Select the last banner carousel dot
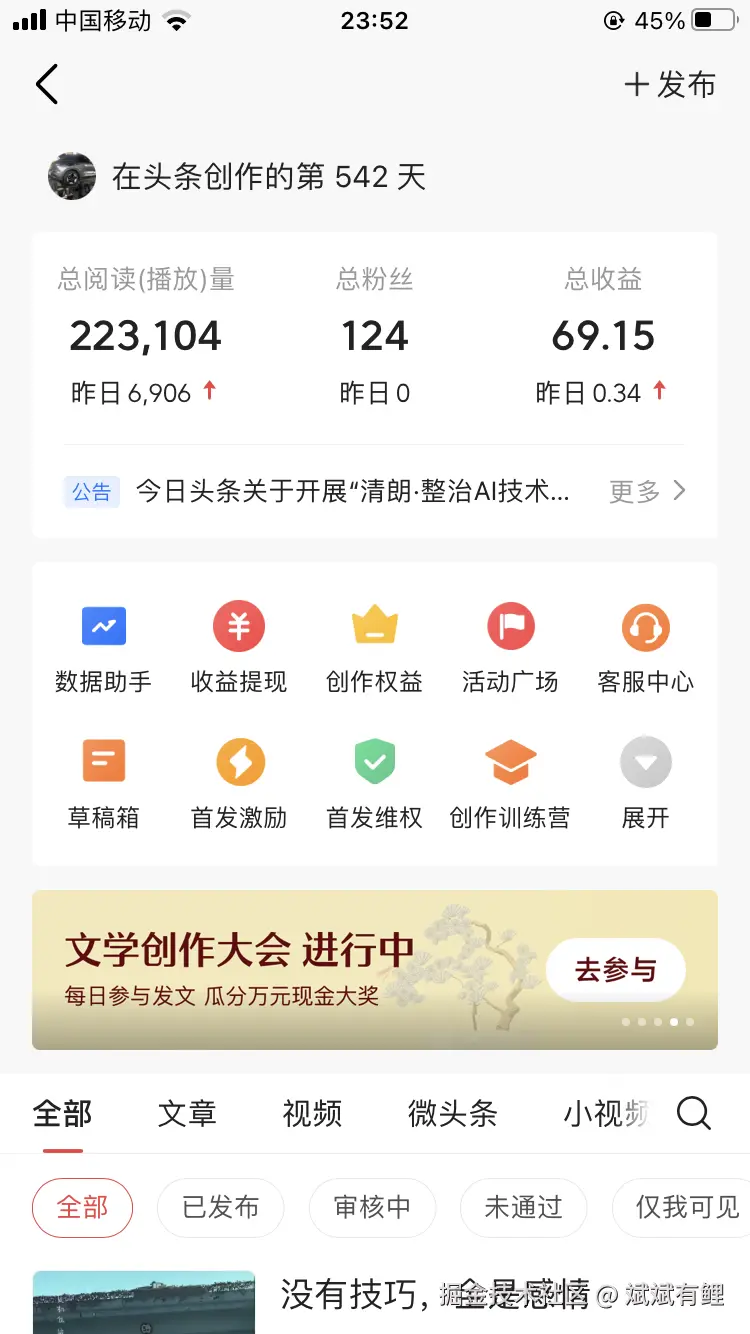Screen dimensions: 750x1334 [689, 1022]
